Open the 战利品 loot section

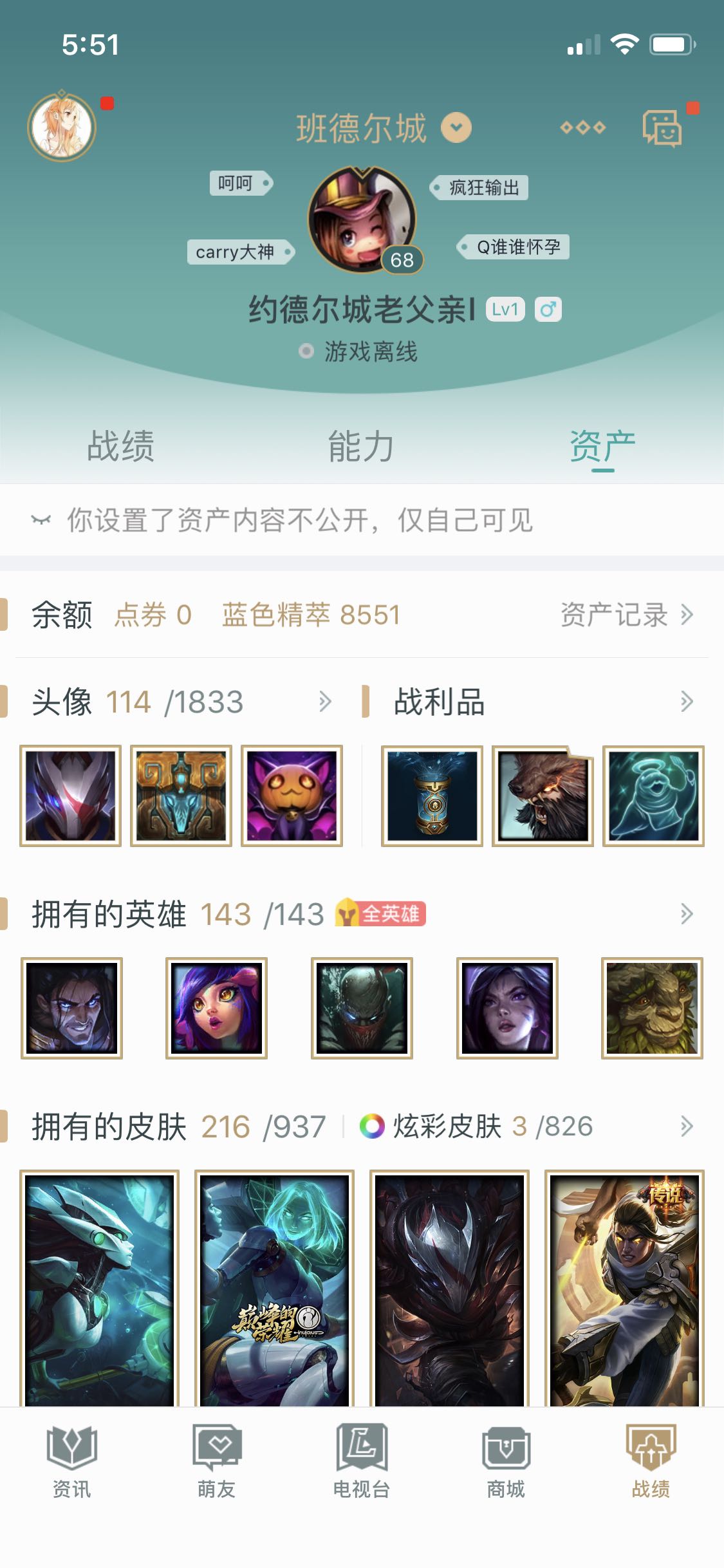pyautogui.click(x=686, y=701)
